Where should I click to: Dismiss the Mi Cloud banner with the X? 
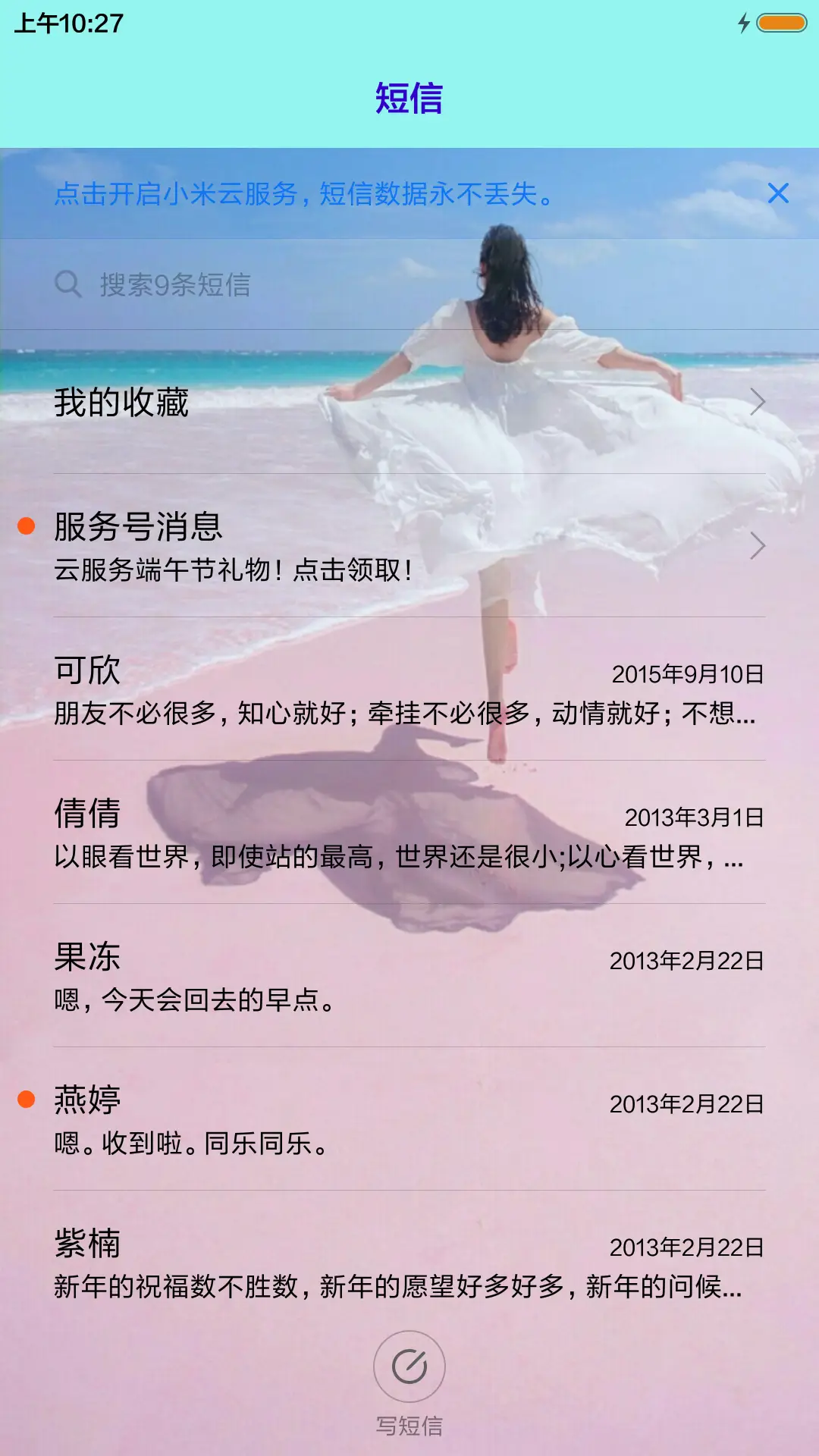(x=779, y=194)
